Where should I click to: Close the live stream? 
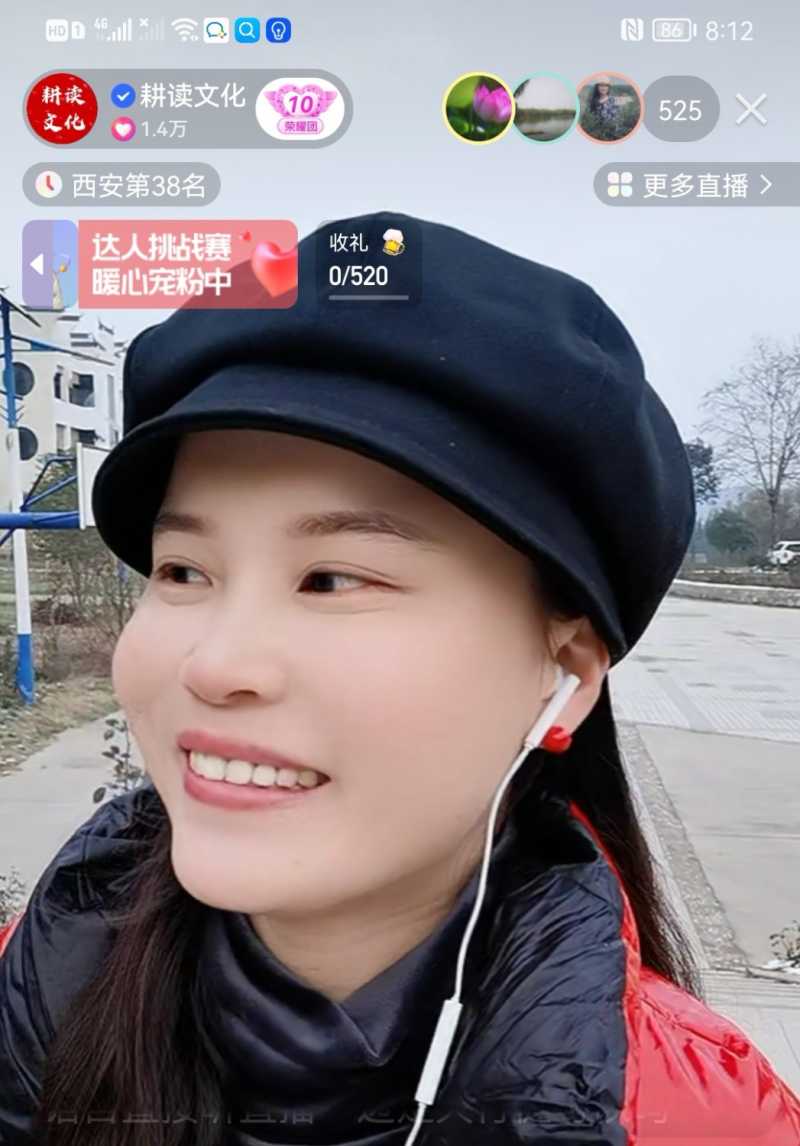point(751,109)
